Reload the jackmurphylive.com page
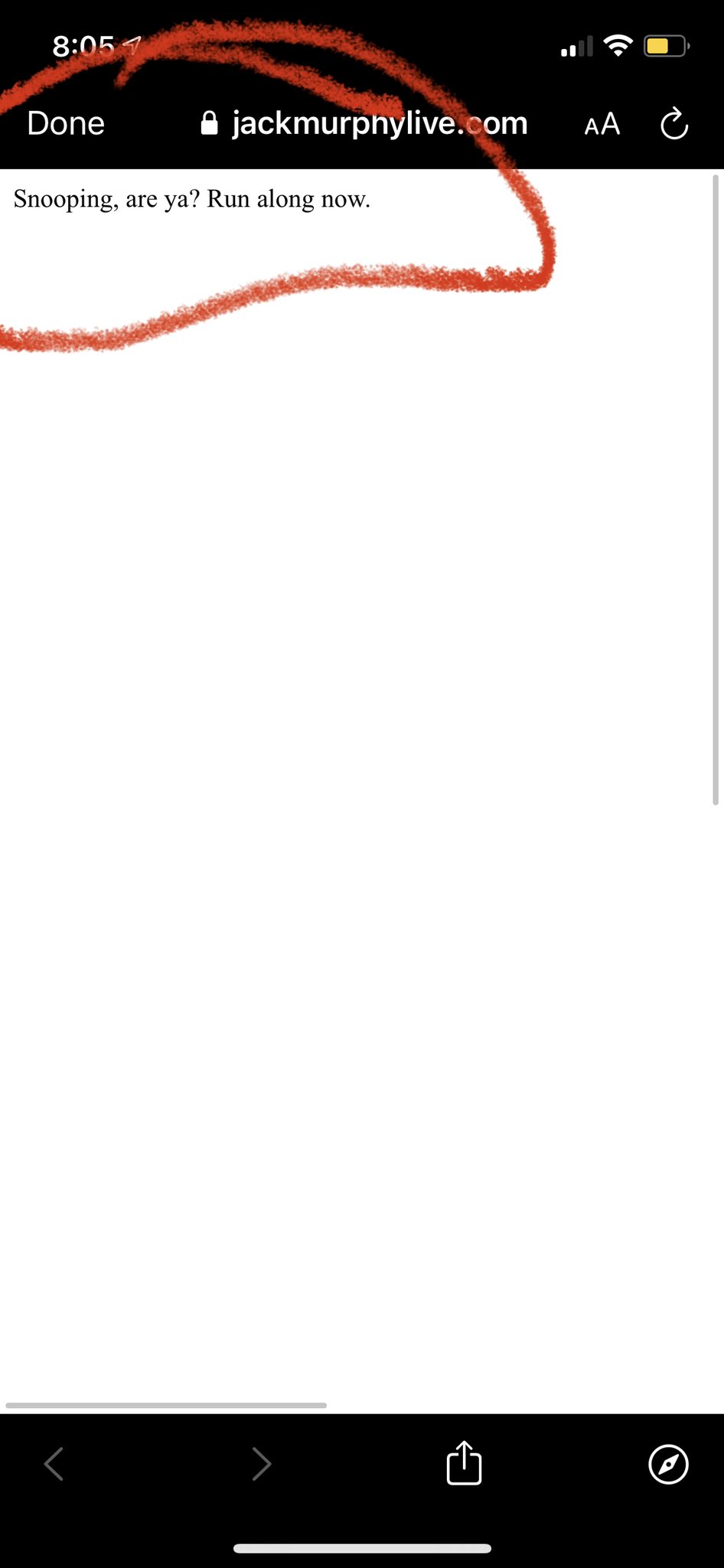Screen dimensions: 724x1568 click(674, 124)
